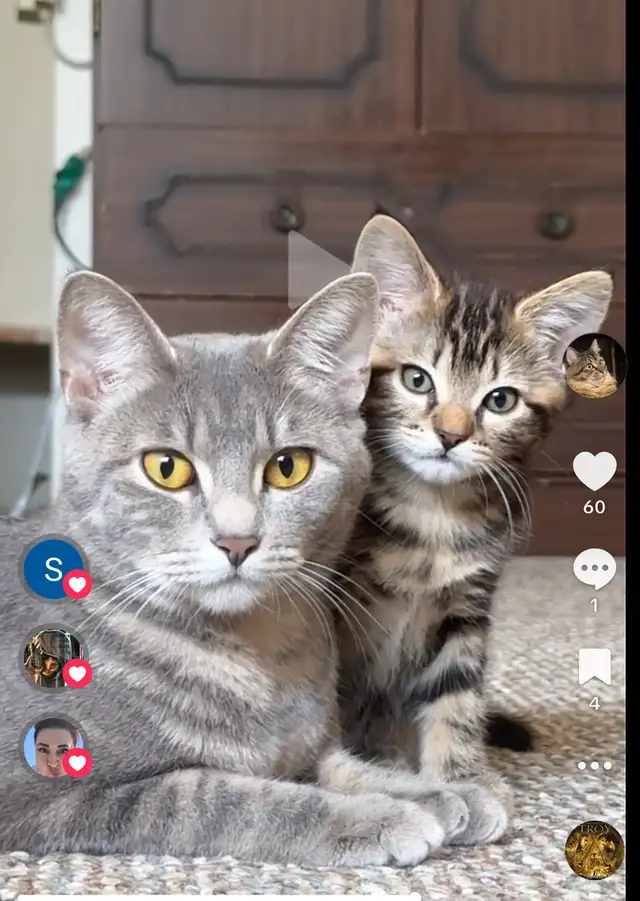Open the comments bubble

(x=594, y=569)
